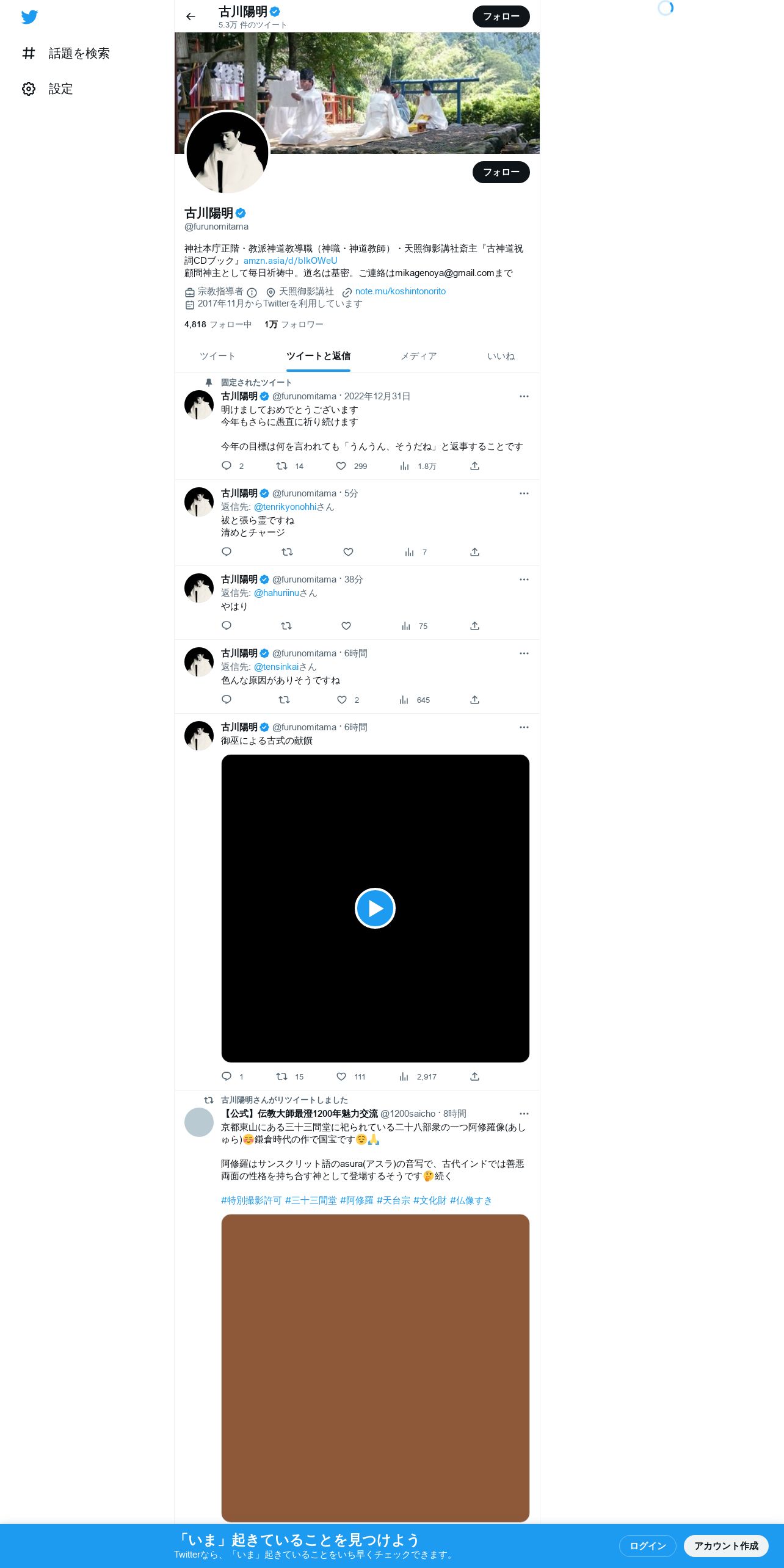Switch to the ツイート tab
This screenshot has height=1568, width=784.
click(x=217, y=356)
